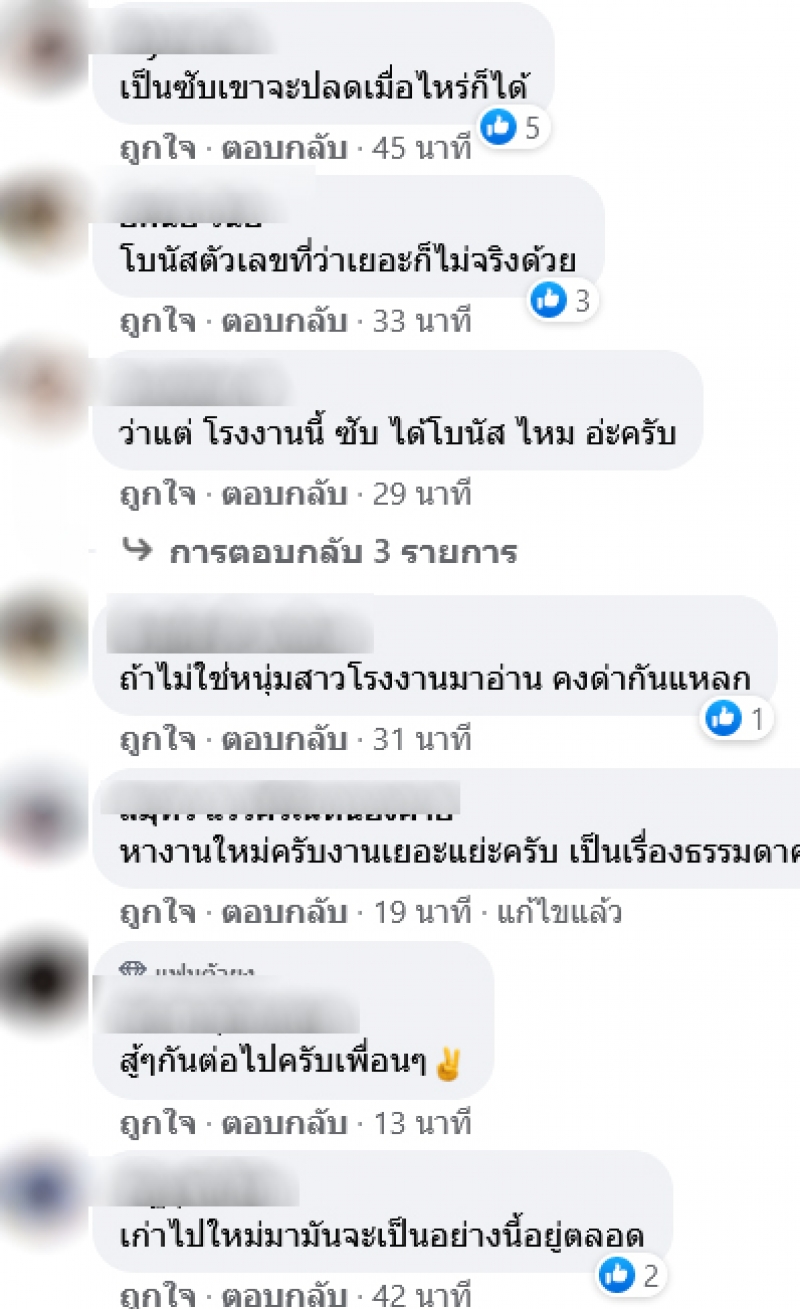Reply to the comment posted 29 นาที ago
Screen dimensions: 800x1309
[283, 494]
